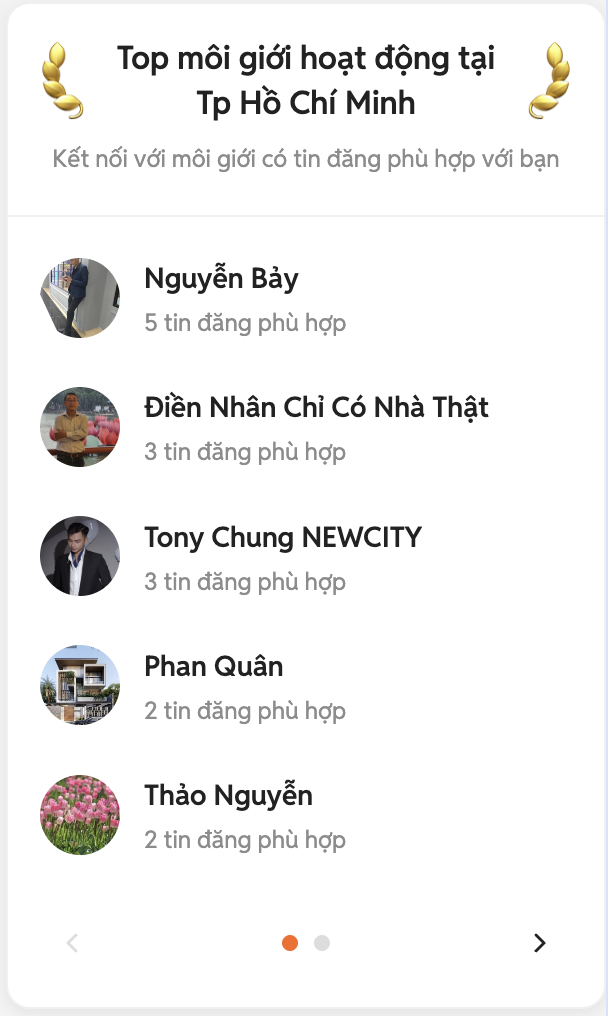The image size is (608, 1016).
Task: Jump to the second page indicator dot
Action: coord(322,943)
